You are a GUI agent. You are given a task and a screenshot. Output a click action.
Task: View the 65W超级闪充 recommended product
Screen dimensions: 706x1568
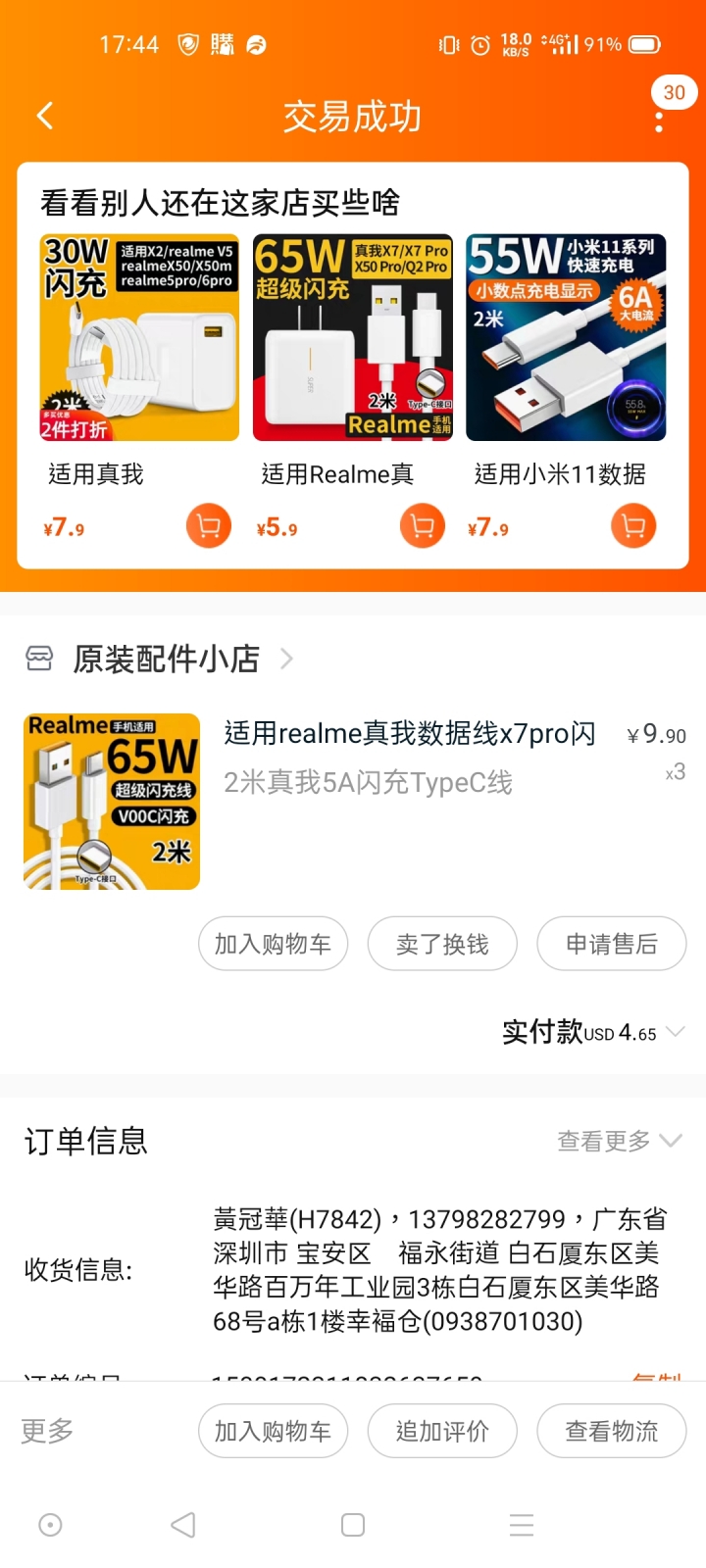click(x=353, y=337)
